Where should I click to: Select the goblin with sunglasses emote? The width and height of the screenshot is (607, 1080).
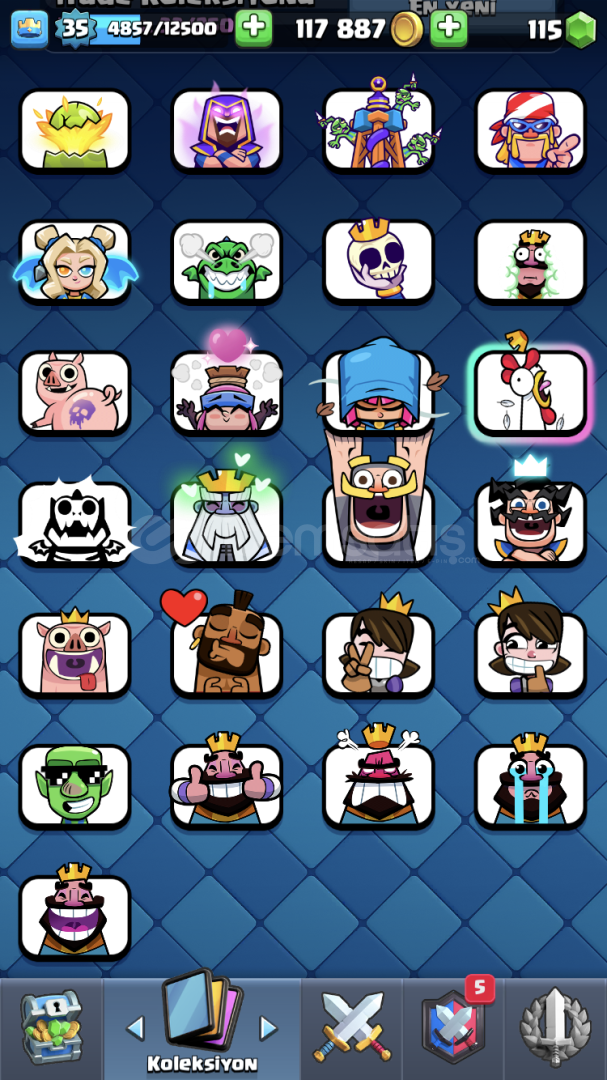[75, 786]
